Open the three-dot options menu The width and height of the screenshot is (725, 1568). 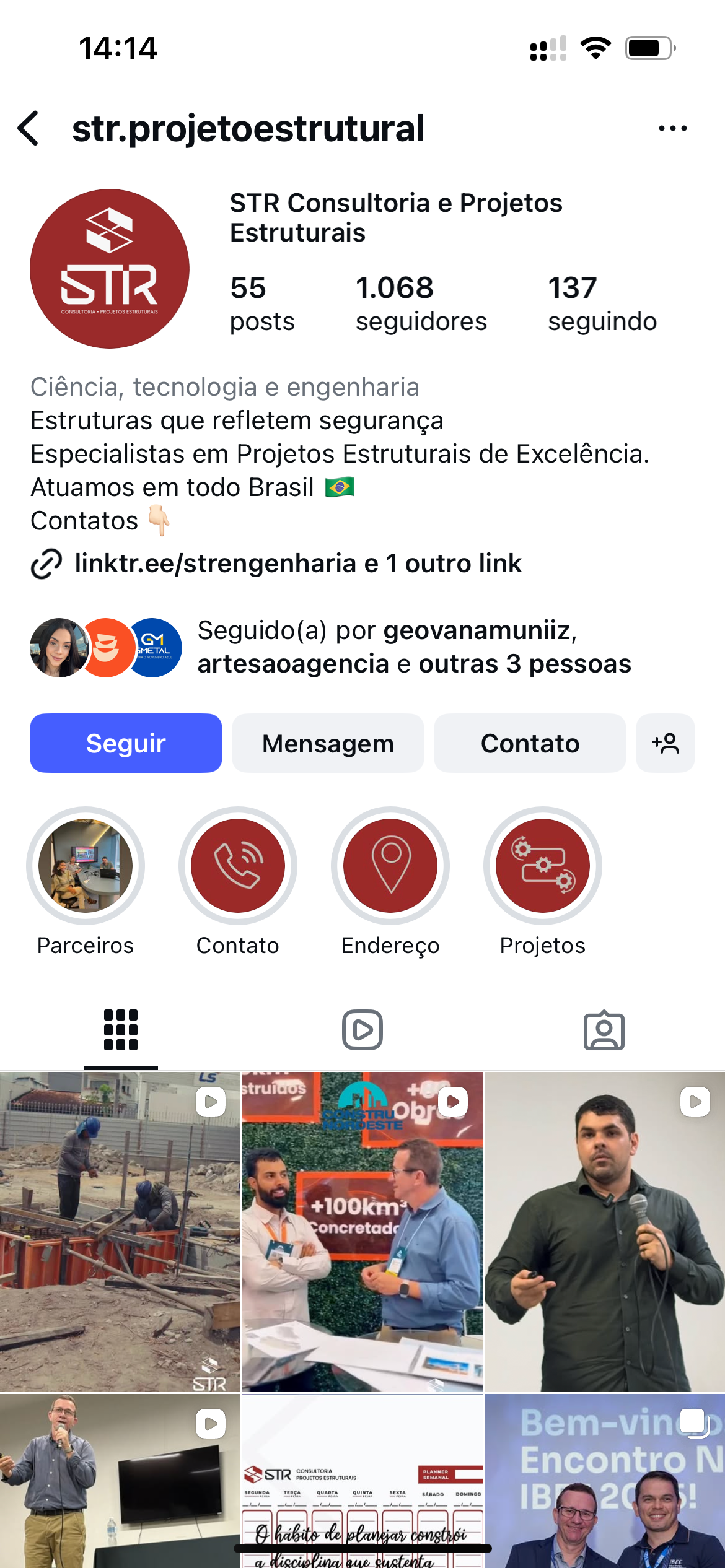coord(672,129)
